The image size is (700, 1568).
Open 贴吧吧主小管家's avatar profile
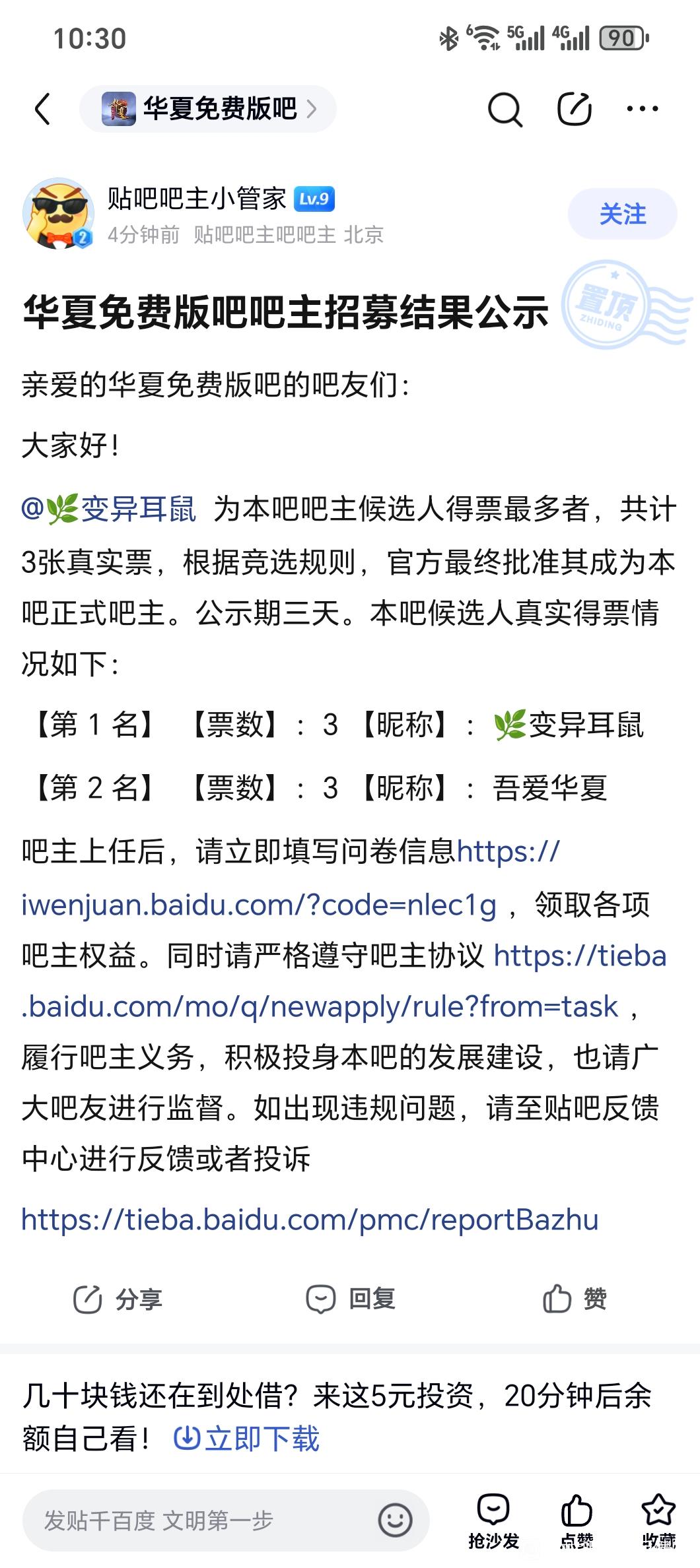click(58, 213)
